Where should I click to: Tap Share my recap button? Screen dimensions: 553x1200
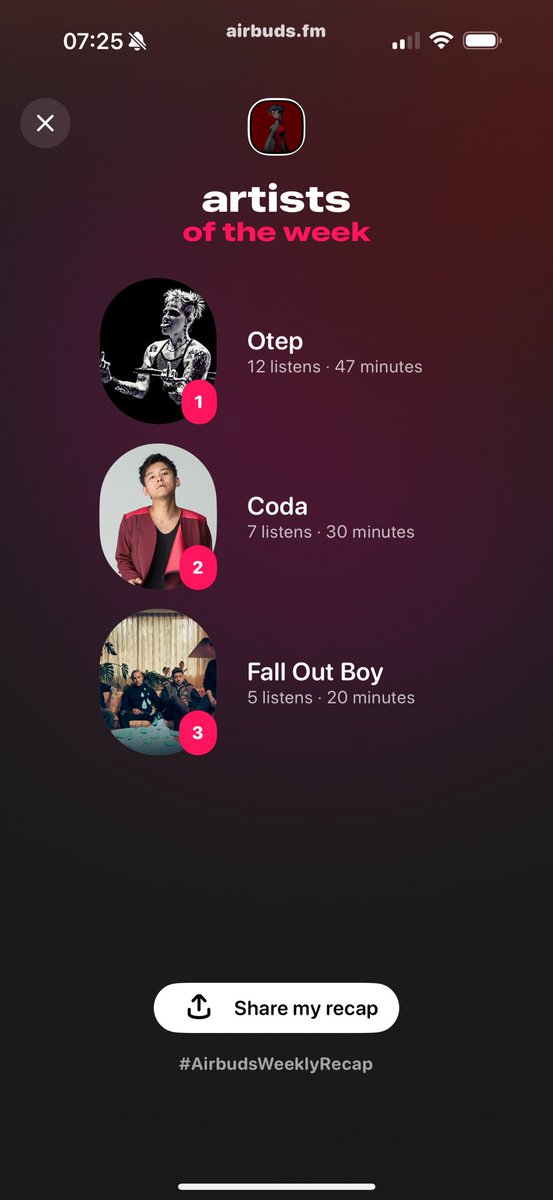(x=276, y=1008)
